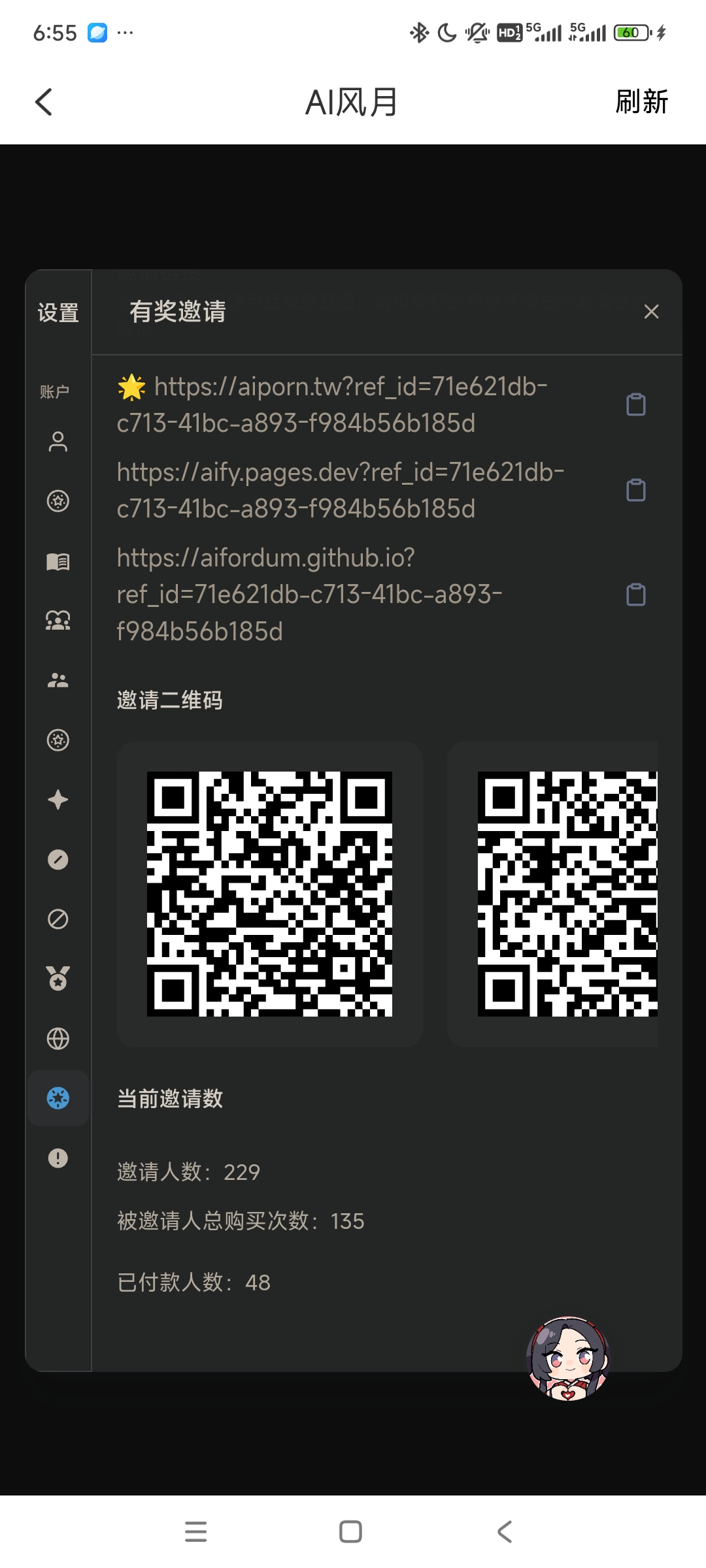Open the medal icon settings section
The image size is (706, 1568).
(x=58, y=979)
